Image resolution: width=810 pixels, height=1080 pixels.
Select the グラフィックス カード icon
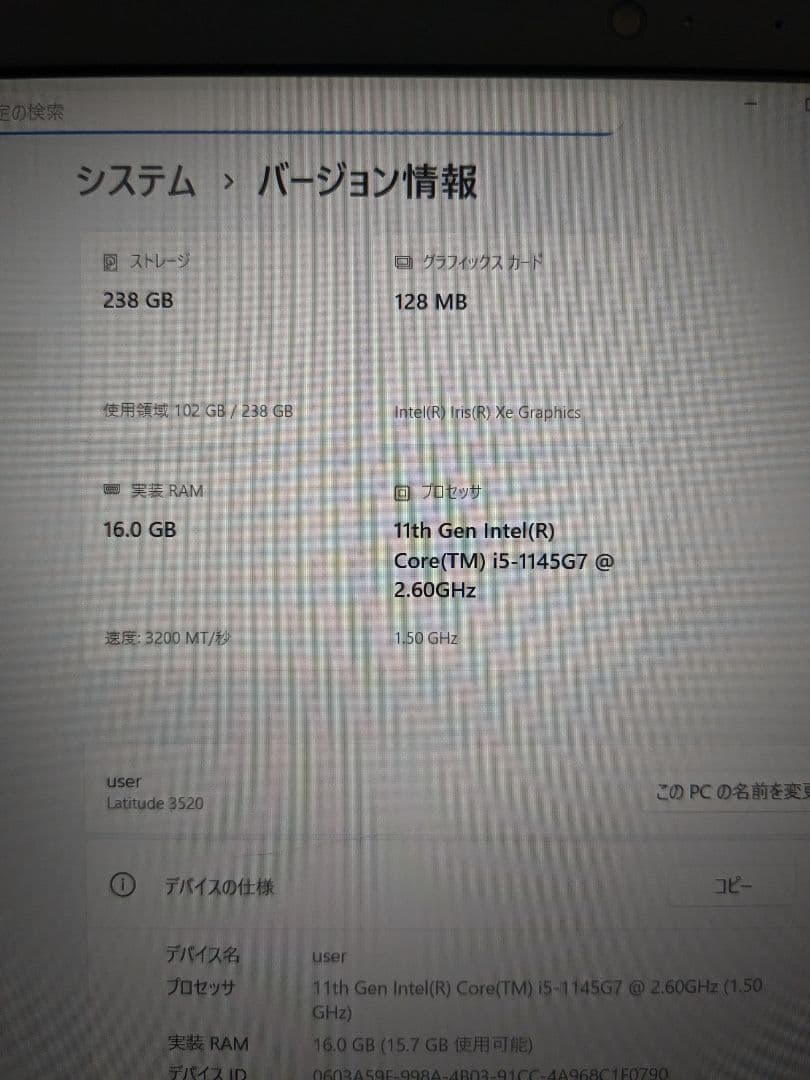(x=403, y=260)
